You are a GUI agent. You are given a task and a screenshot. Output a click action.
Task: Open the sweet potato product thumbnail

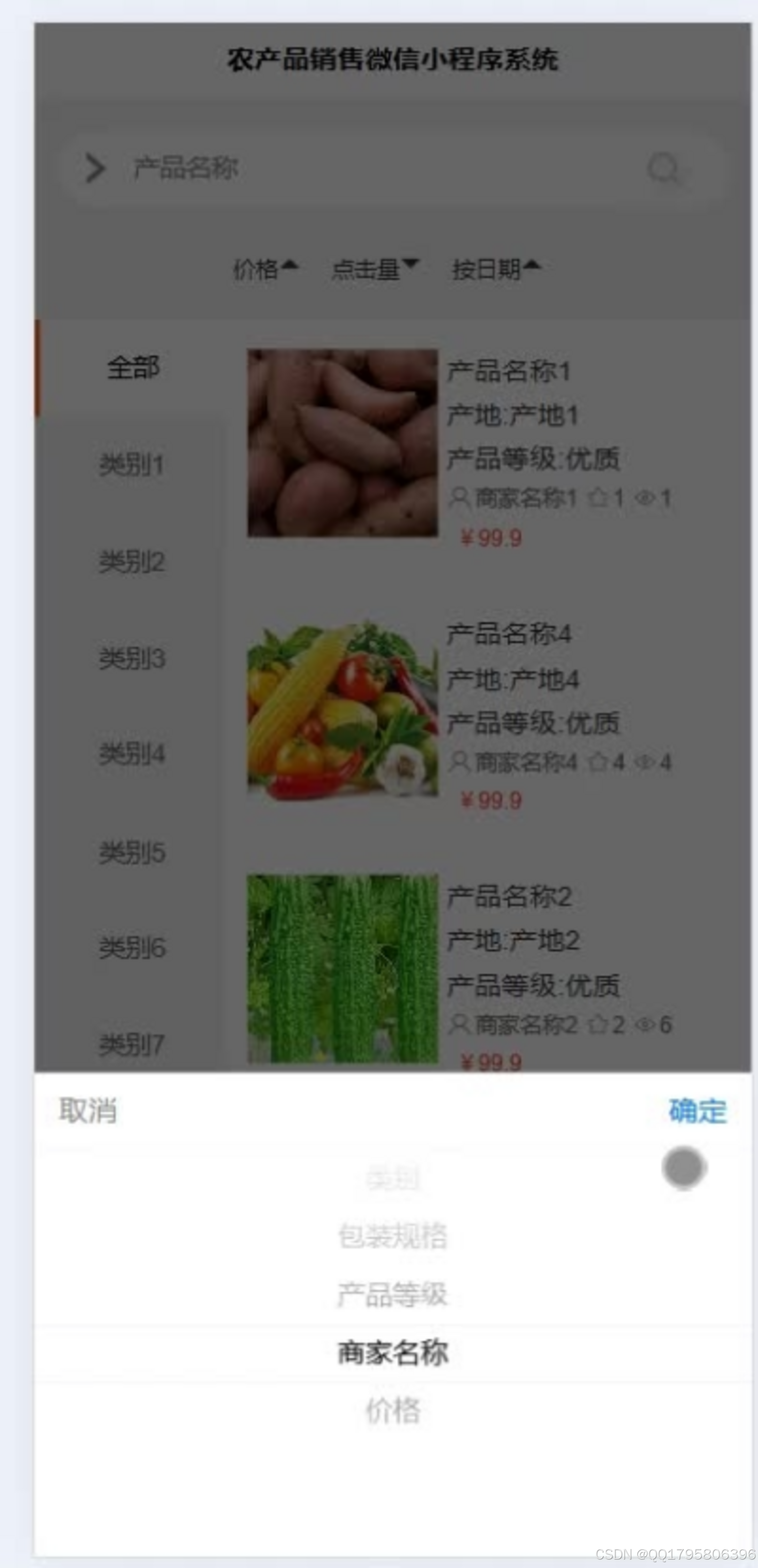click(x=342, y=442)
